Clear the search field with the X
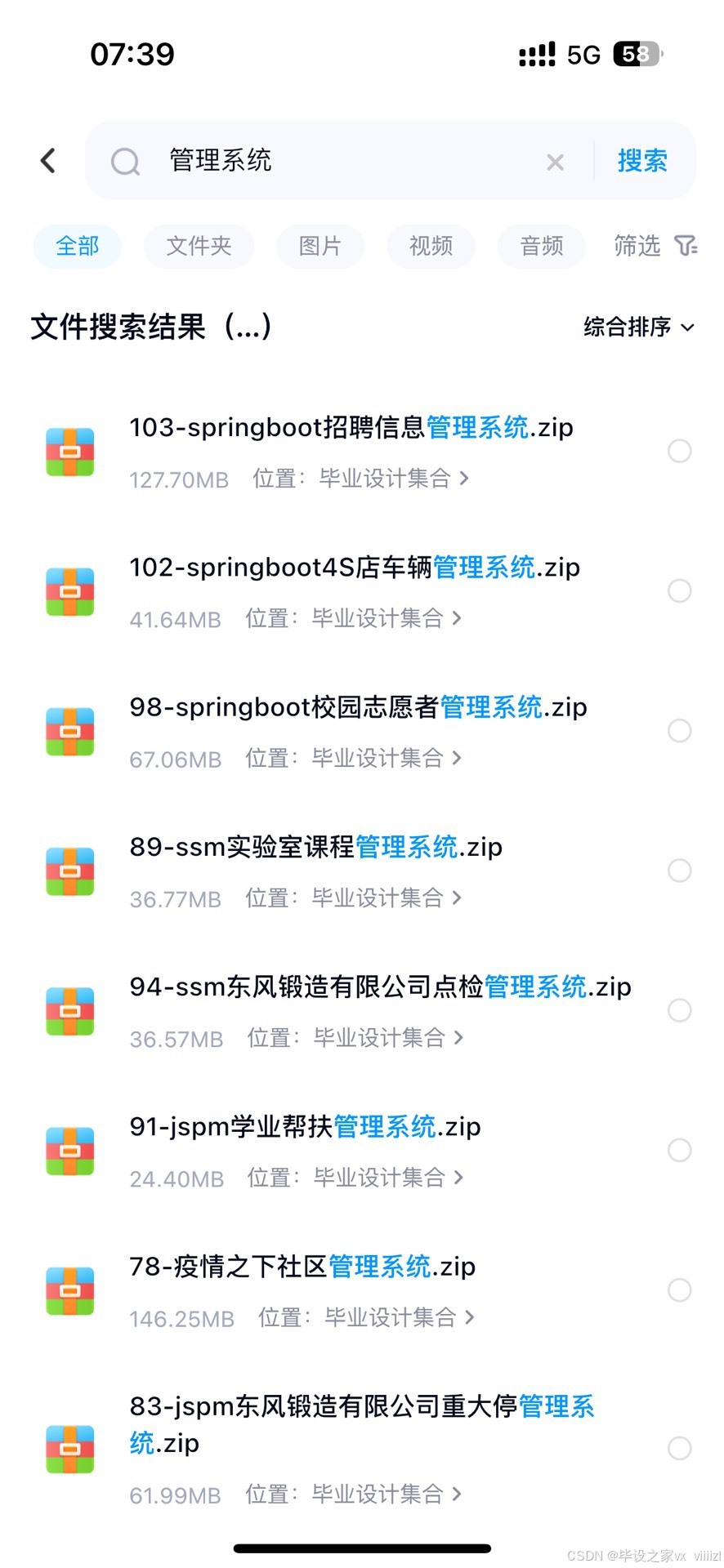The width and height of the screenshot is (724, 1568). 556,161
